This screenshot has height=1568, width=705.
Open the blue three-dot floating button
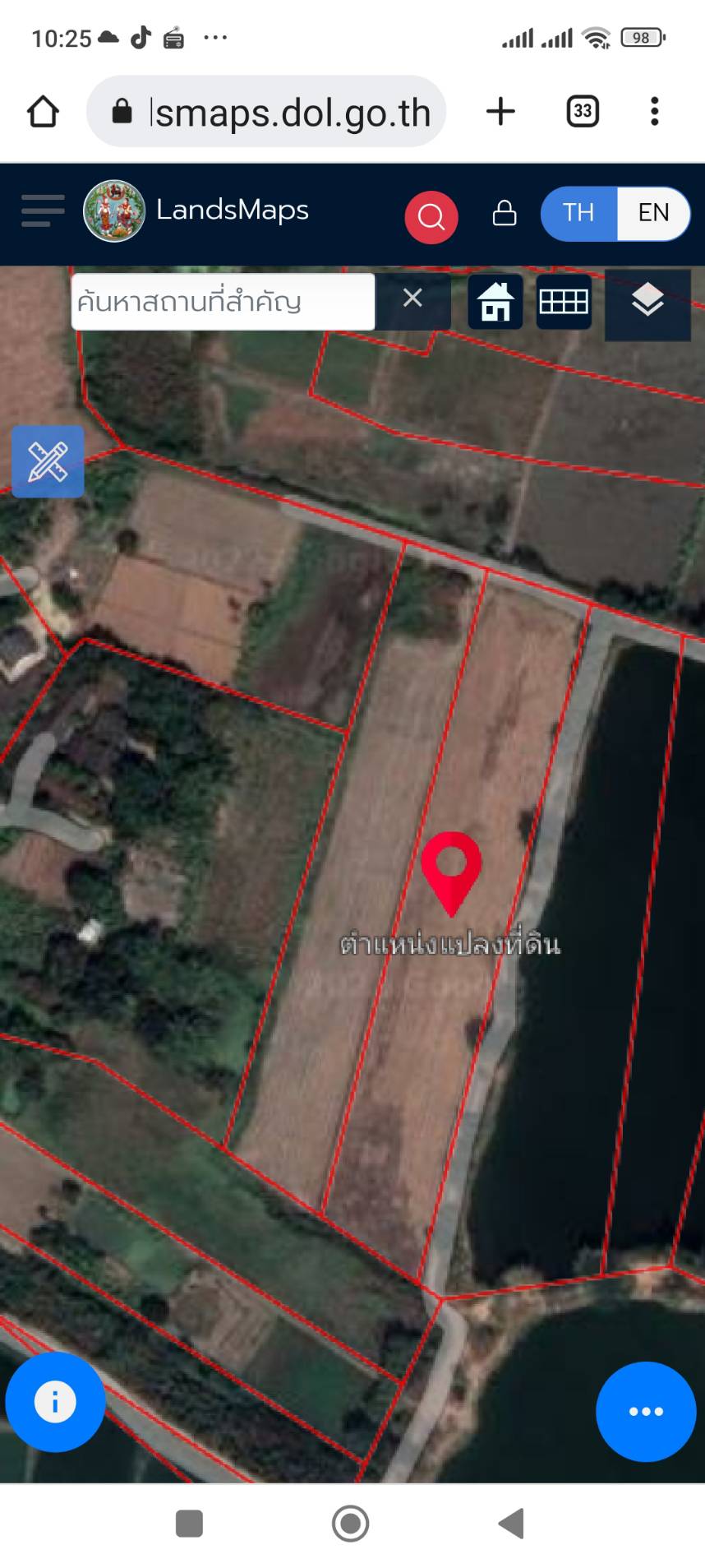coord(646,1412)
